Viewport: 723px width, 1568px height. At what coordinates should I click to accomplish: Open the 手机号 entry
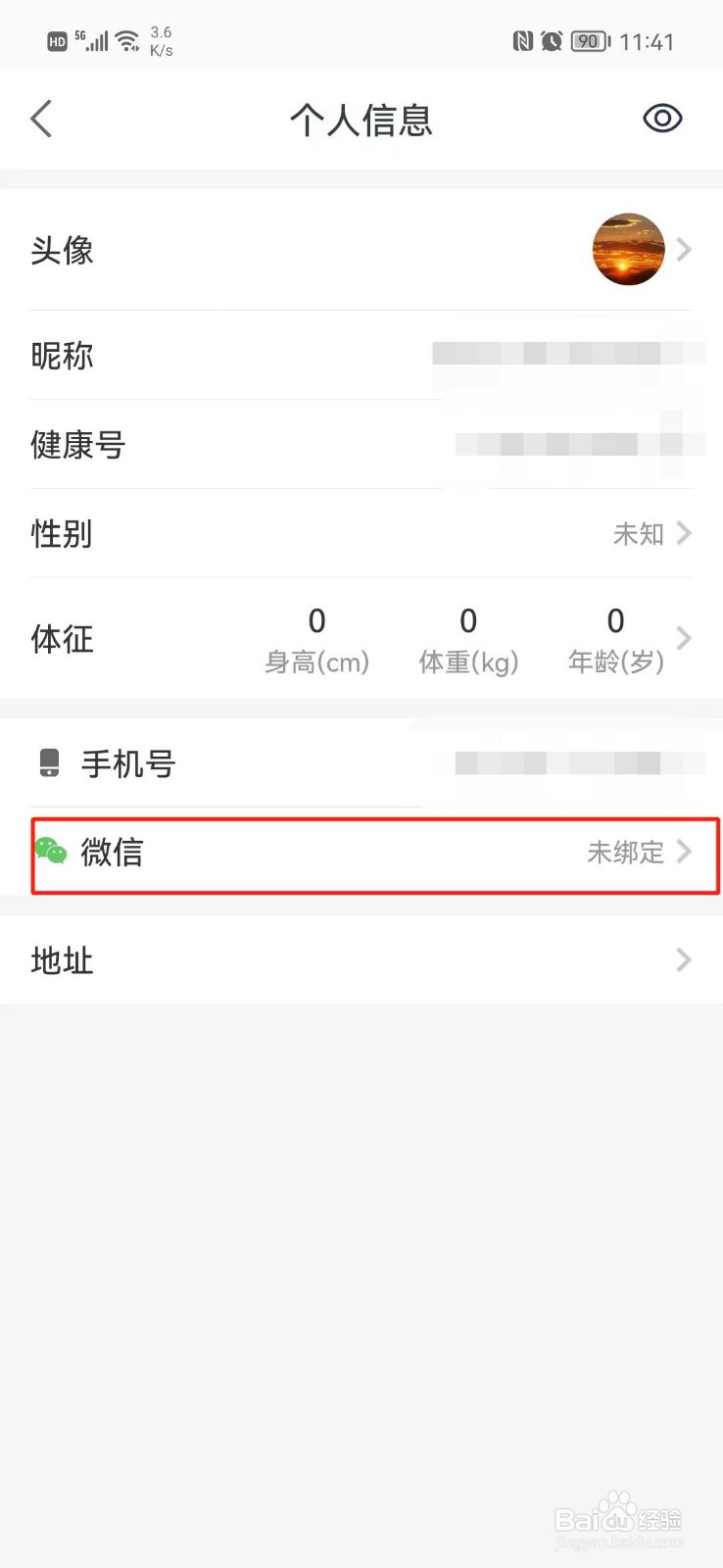click(x=361, y=763)
